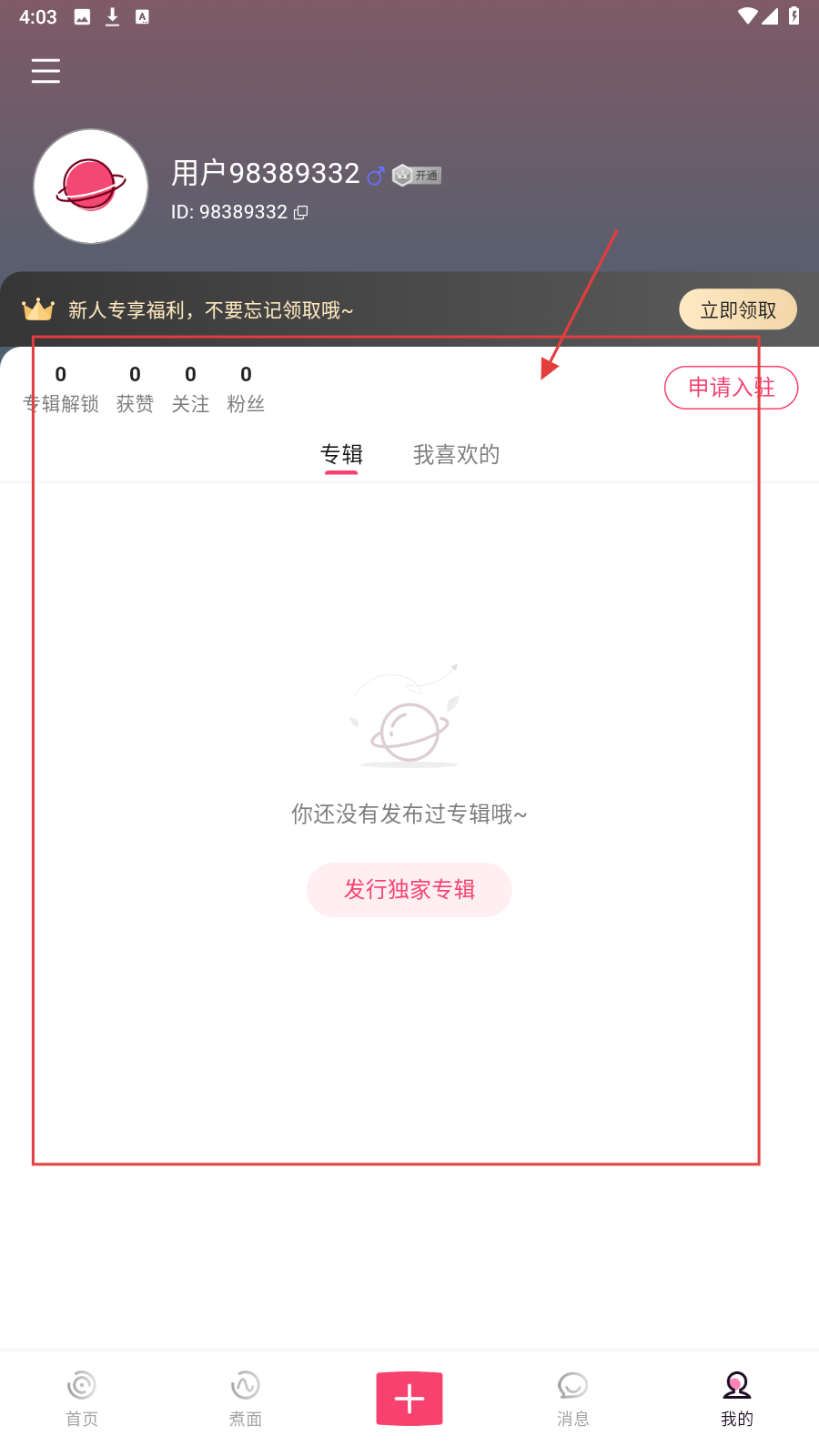Tap the profile avatar picture
The image size is (819, 1456).
91,187
